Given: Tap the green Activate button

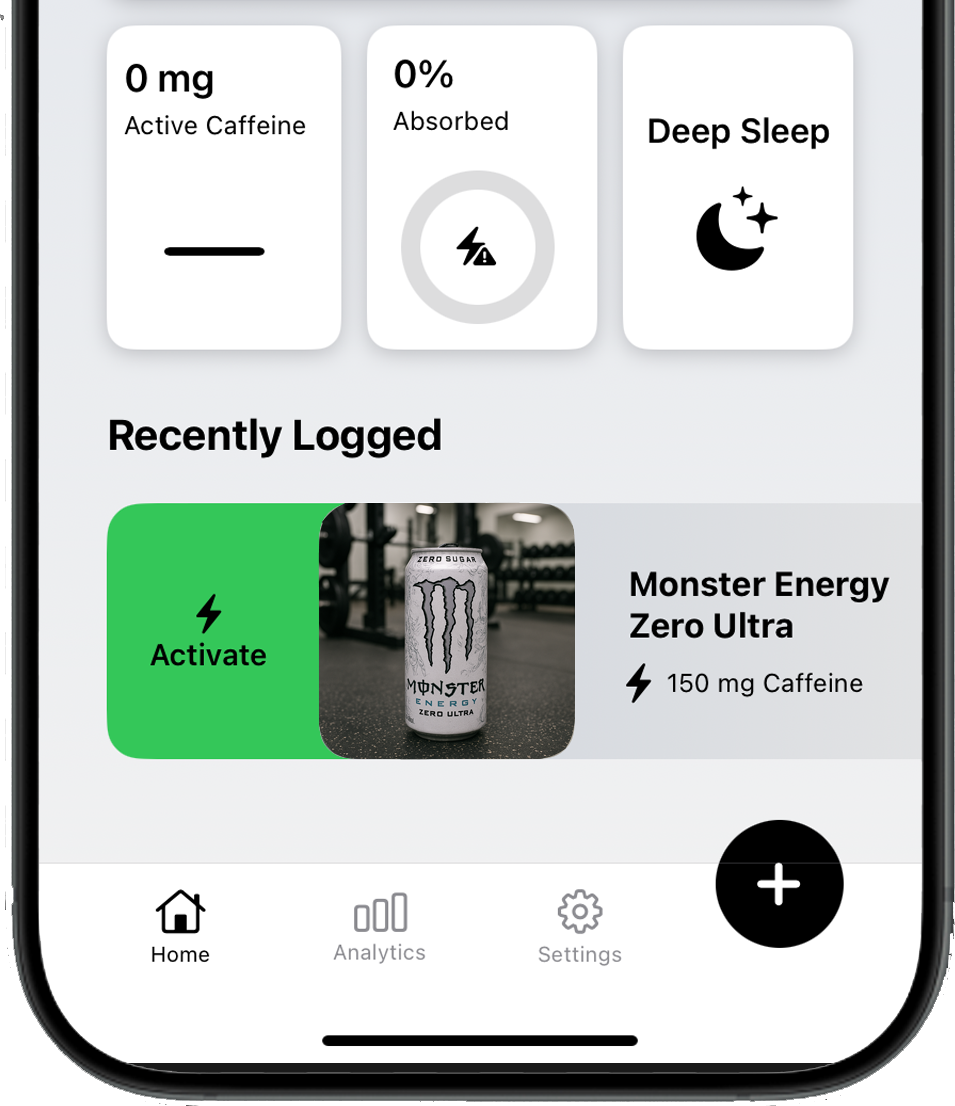Looking at the screenshot, I should pyautogui.click(x=209, y=632).
